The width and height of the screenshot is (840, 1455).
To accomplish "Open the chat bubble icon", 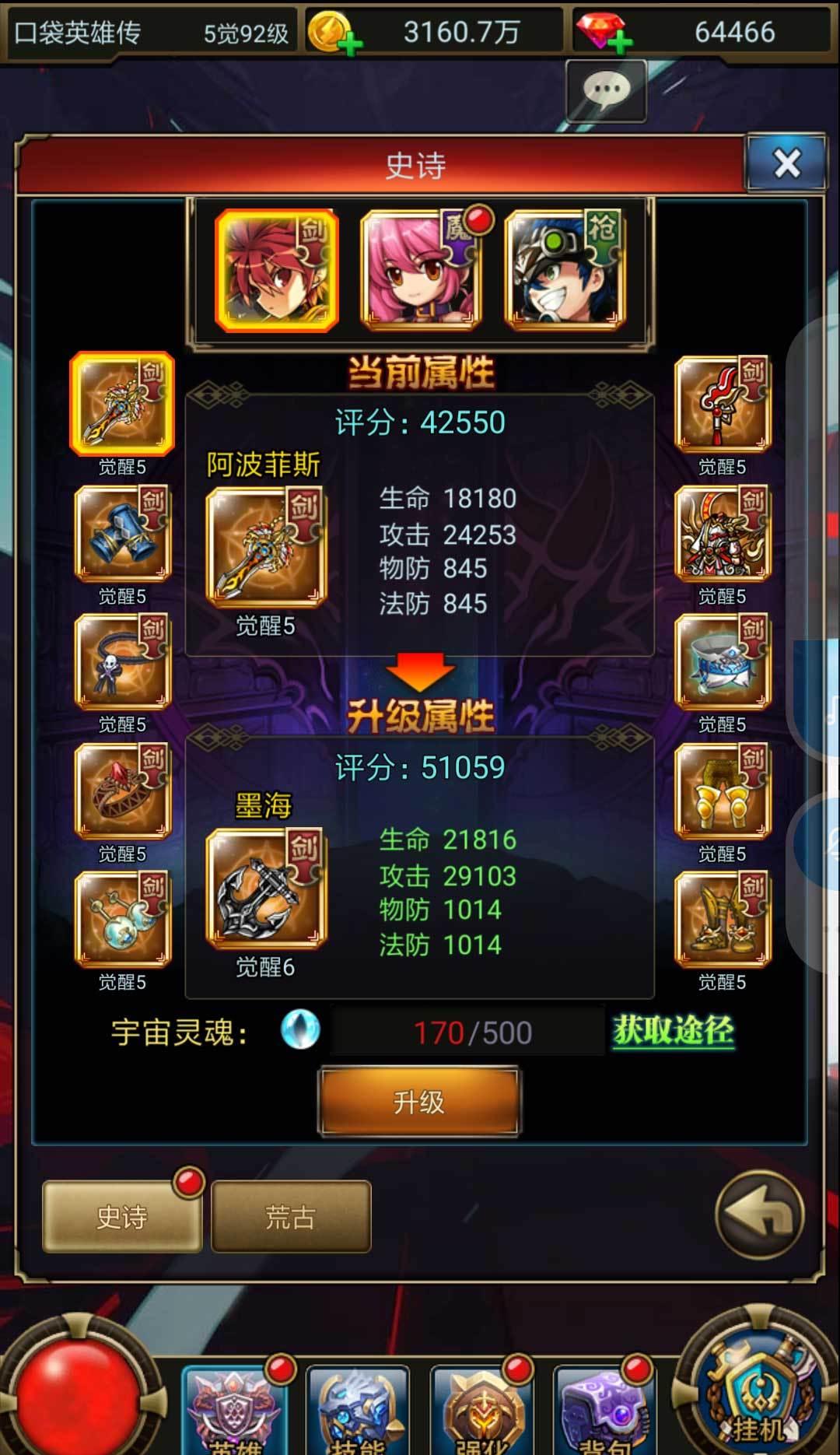I will point(607,91).
